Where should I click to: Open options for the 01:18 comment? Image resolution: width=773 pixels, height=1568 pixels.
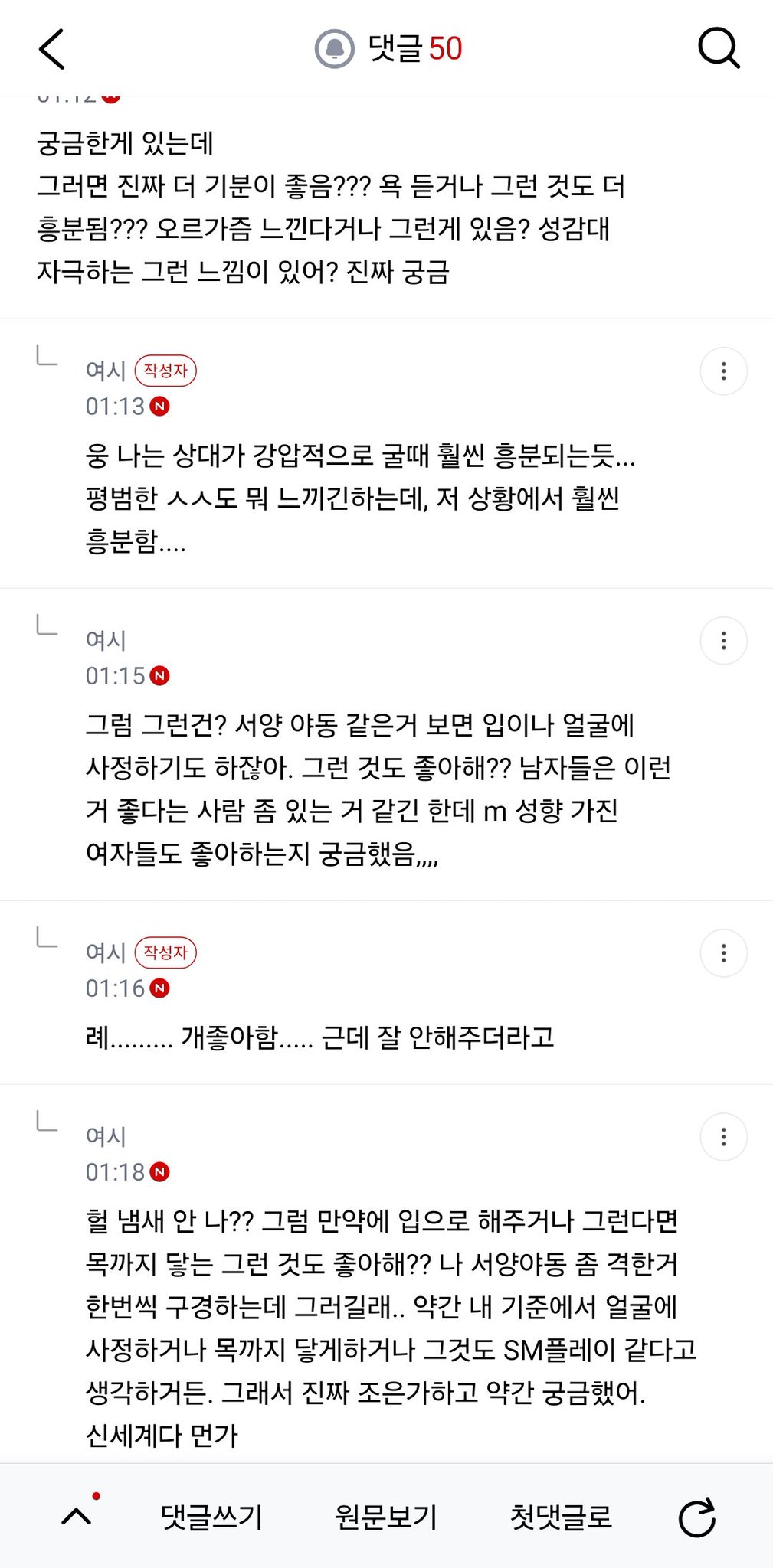(x=723, y=1137)
